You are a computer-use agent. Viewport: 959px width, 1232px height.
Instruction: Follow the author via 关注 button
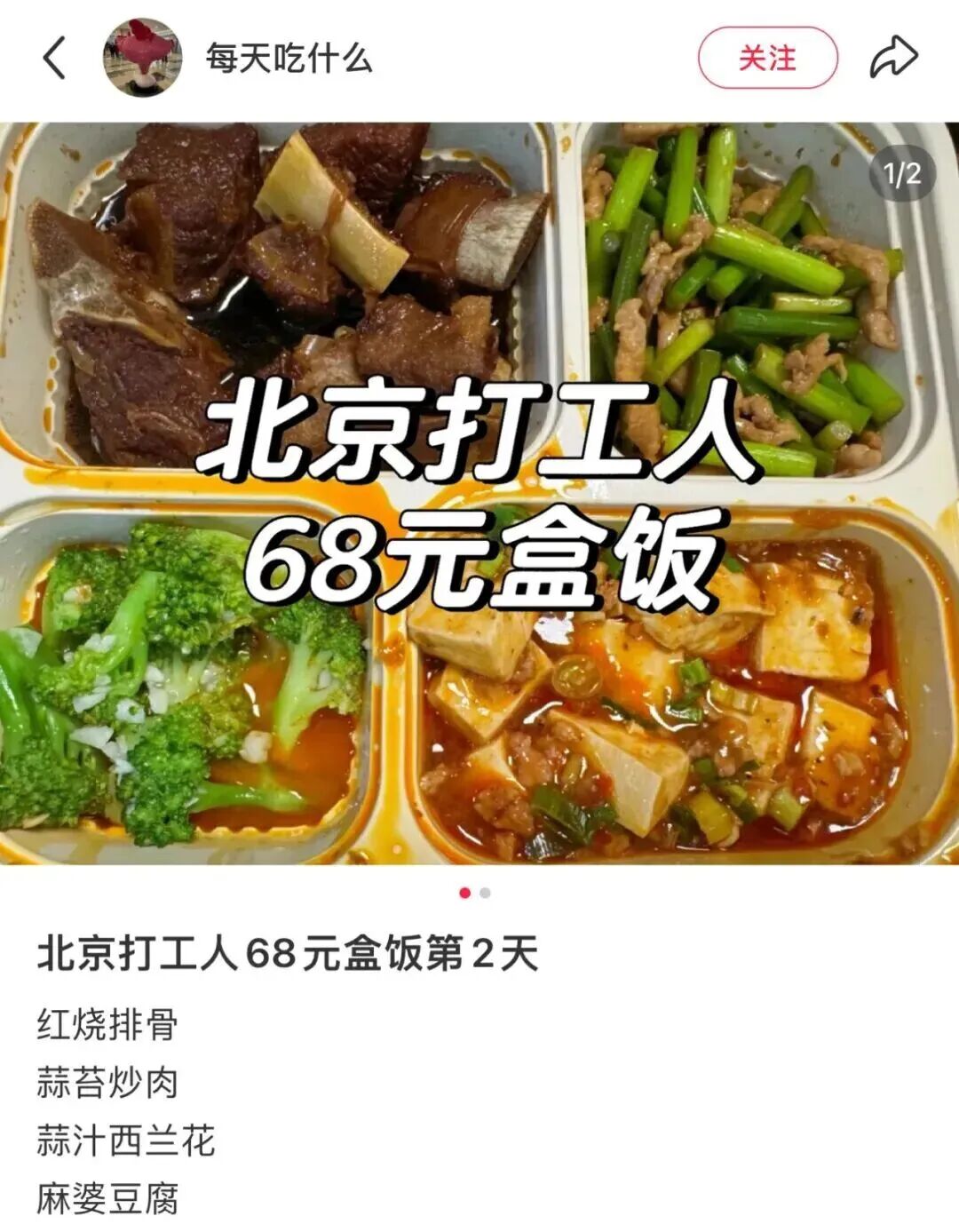[x=767, y=59]
